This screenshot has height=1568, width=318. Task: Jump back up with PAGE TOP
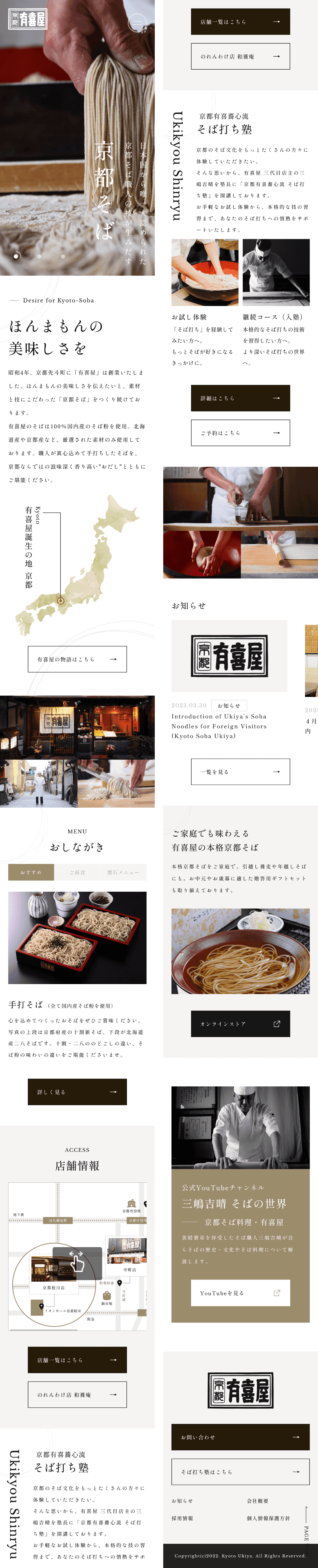pos(306,1522)
